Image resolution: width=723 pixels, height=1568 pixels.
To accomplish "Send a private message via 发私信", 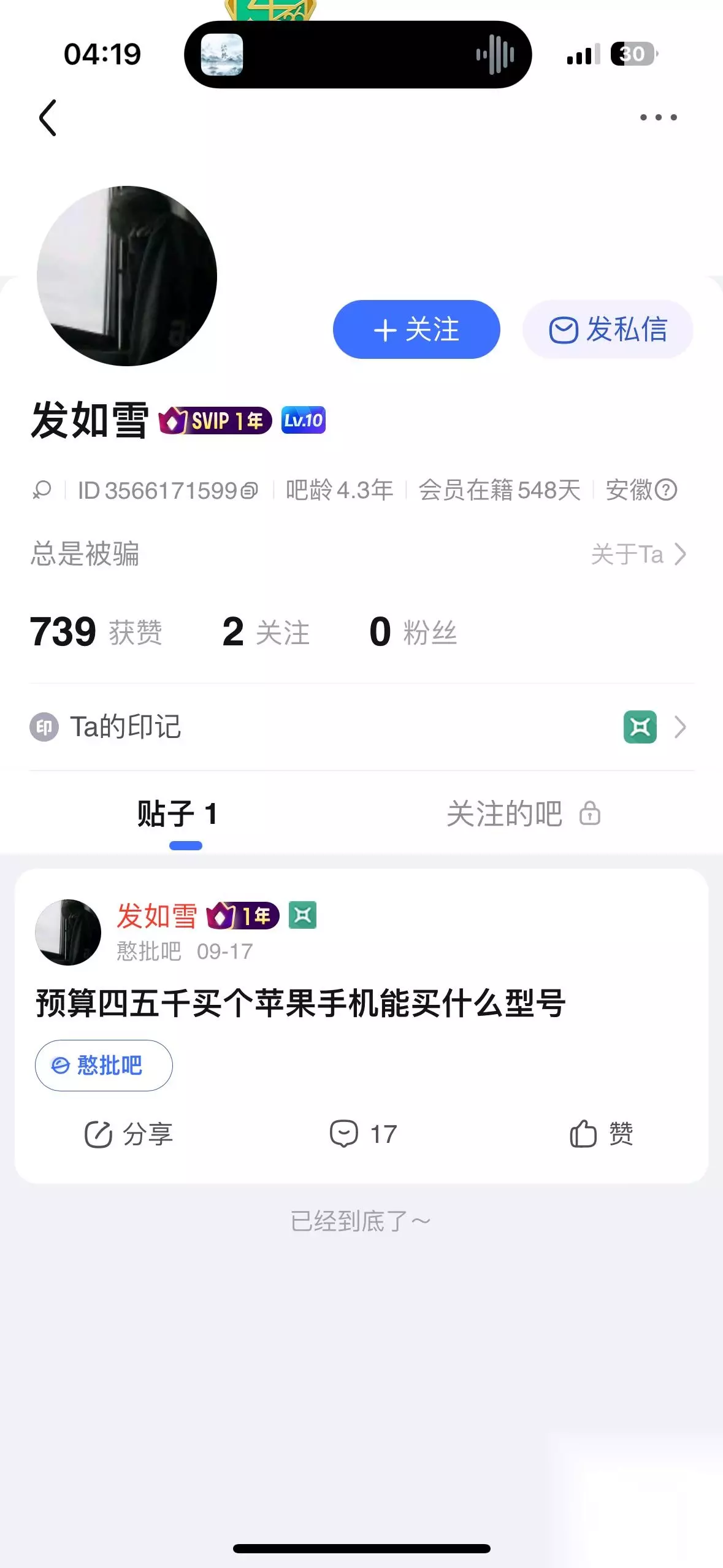I will (x=608, y=329).
